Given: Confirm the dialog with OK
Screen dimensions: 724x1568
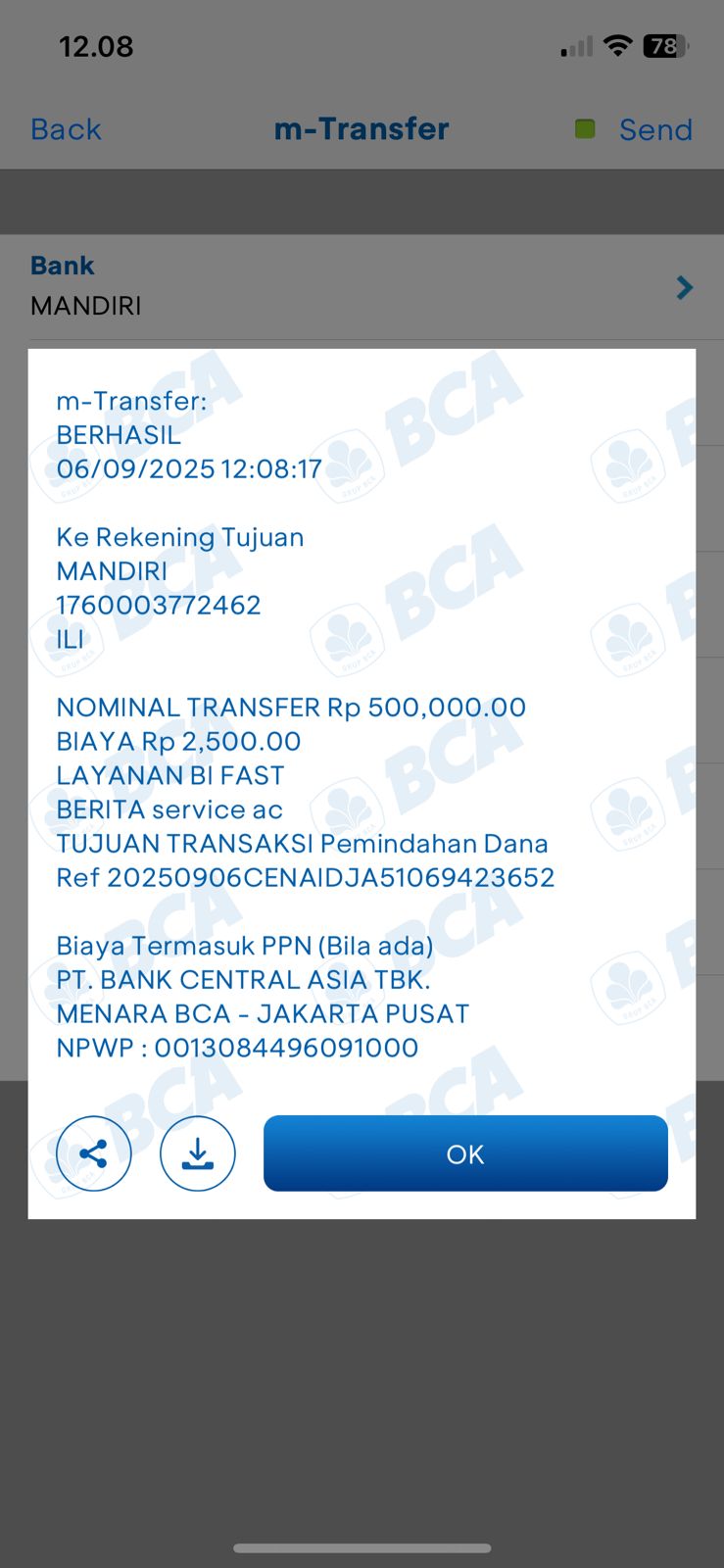Looking at the screenshot, I should pos(465,1153).
